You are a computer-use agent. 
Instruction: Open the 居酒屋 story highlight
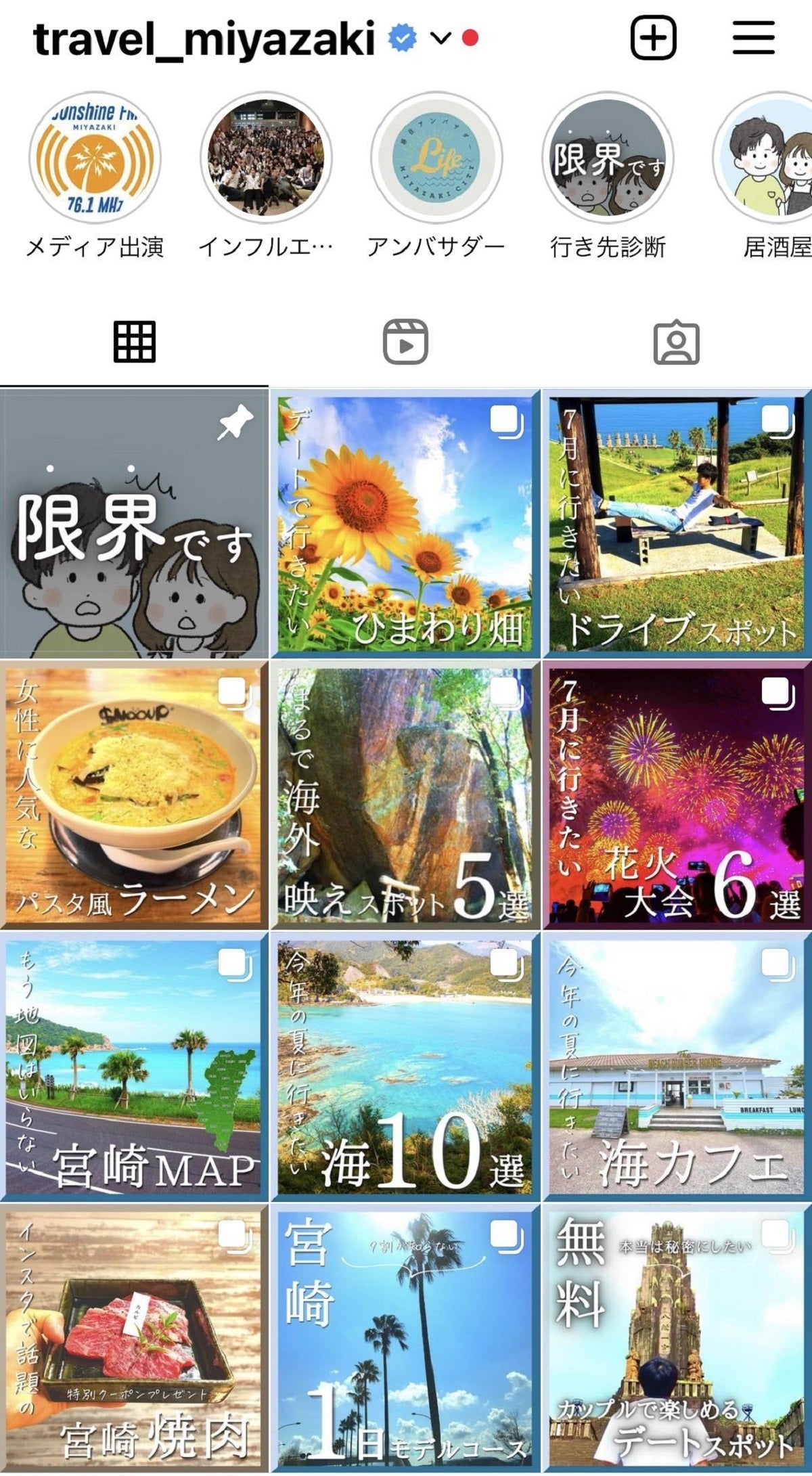click(771, 158)
